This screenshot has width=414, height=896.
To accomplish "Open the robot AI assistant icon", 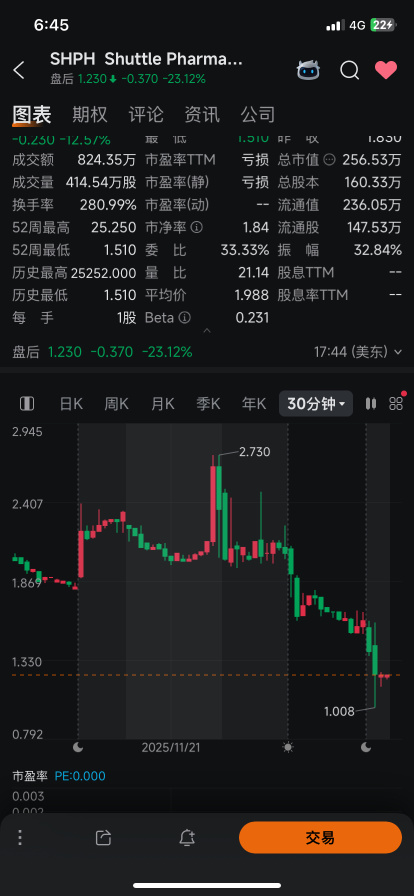I will pyautogui.click(x=308, y=70).
